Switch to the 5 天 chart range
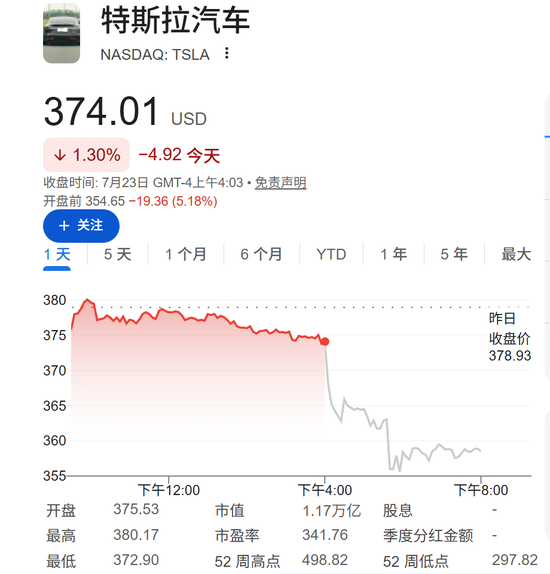Image resolution: width=550 pixels, height=574 pixels. [x=118, y=254]
